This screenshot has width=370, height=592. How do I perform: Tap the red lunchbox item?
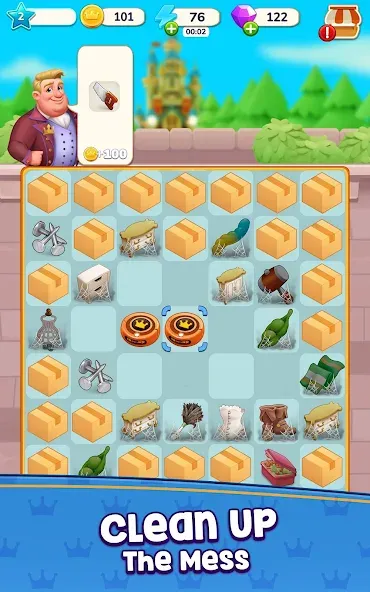click(x=280, y=467)
